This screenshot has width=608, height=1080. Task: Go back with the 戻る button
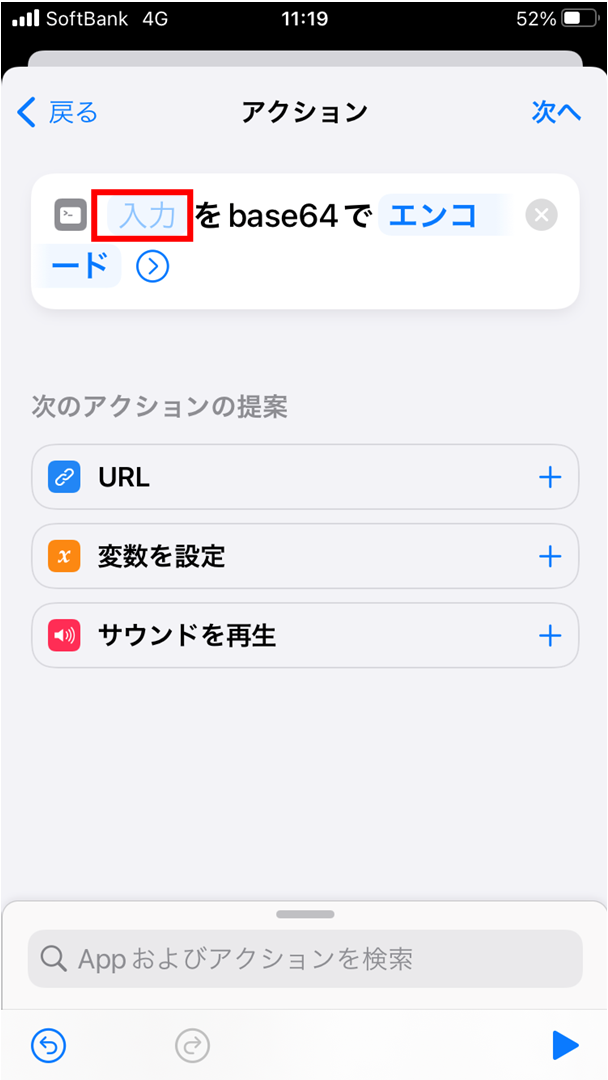pyautogui.click(x=58, y=112)
